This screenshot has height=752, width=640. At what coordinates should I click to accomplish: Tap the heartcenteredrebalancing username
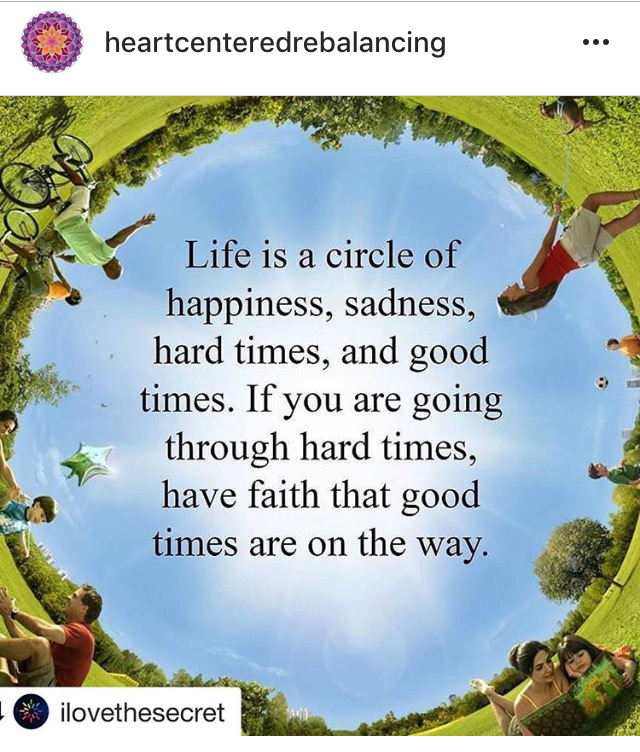(274, 43)
